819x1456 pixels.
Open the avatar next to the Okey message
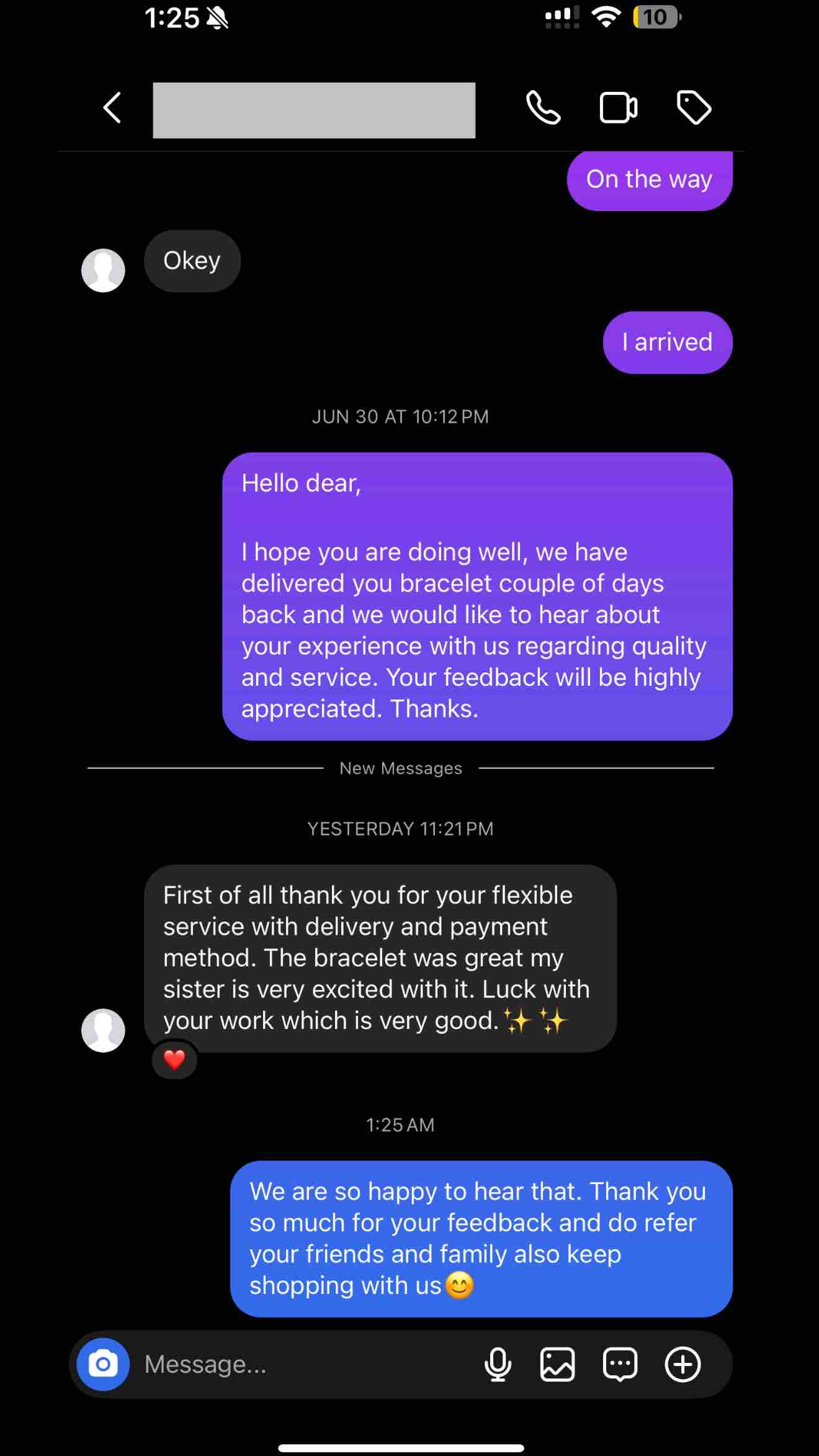[103, 271]
